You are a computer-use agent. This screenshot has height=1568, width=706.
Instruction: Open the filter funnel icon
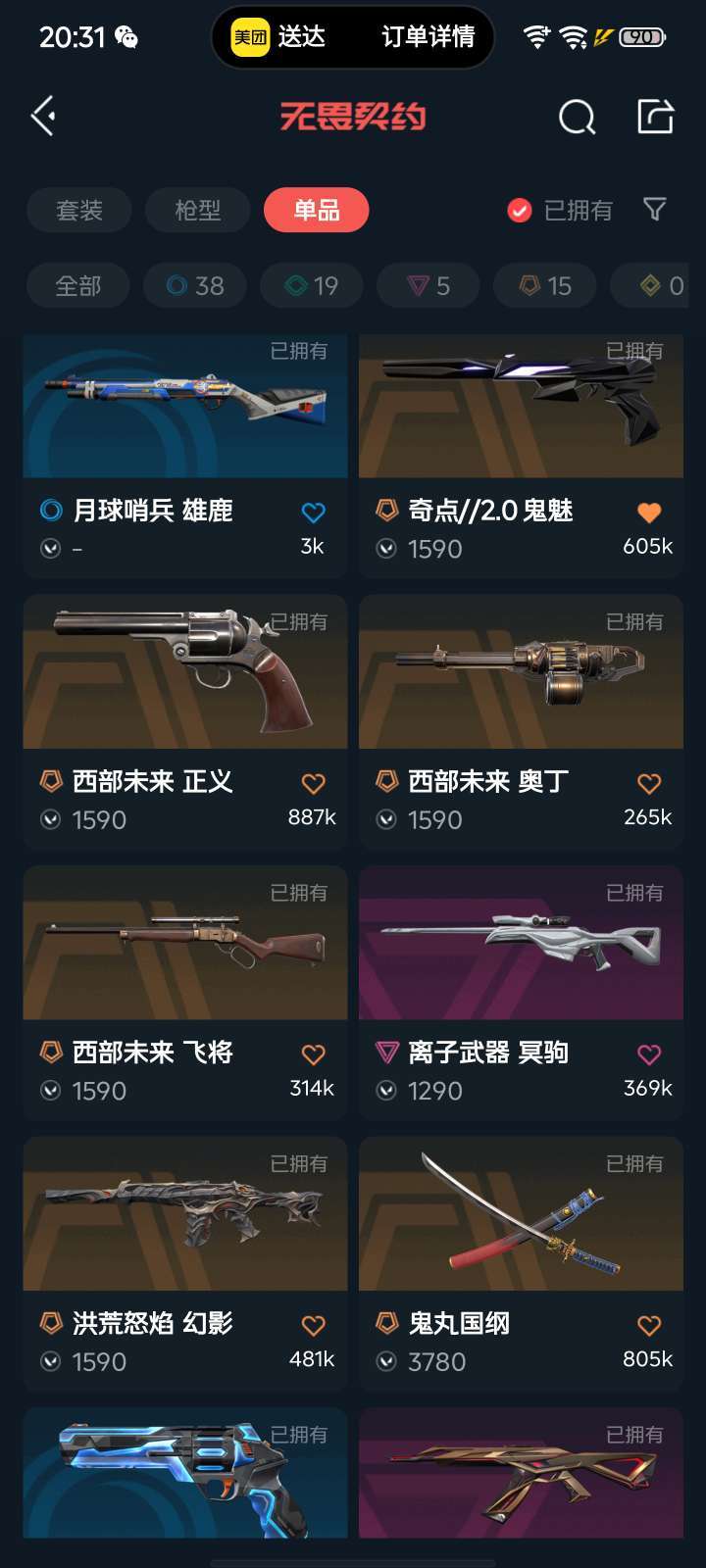(x=653, y=210)
